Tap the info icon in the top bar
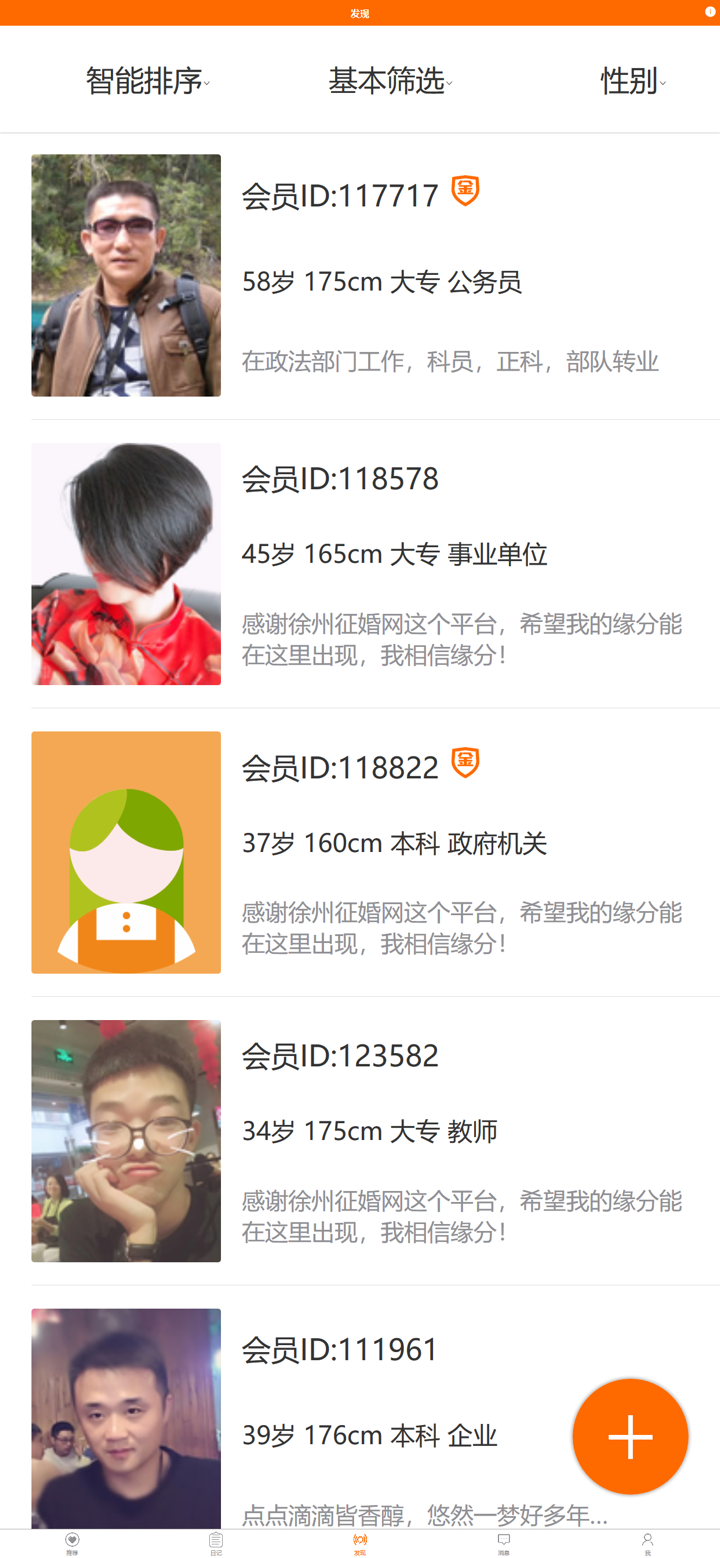The image size is (720, 1558). click(x=710, y=12)
